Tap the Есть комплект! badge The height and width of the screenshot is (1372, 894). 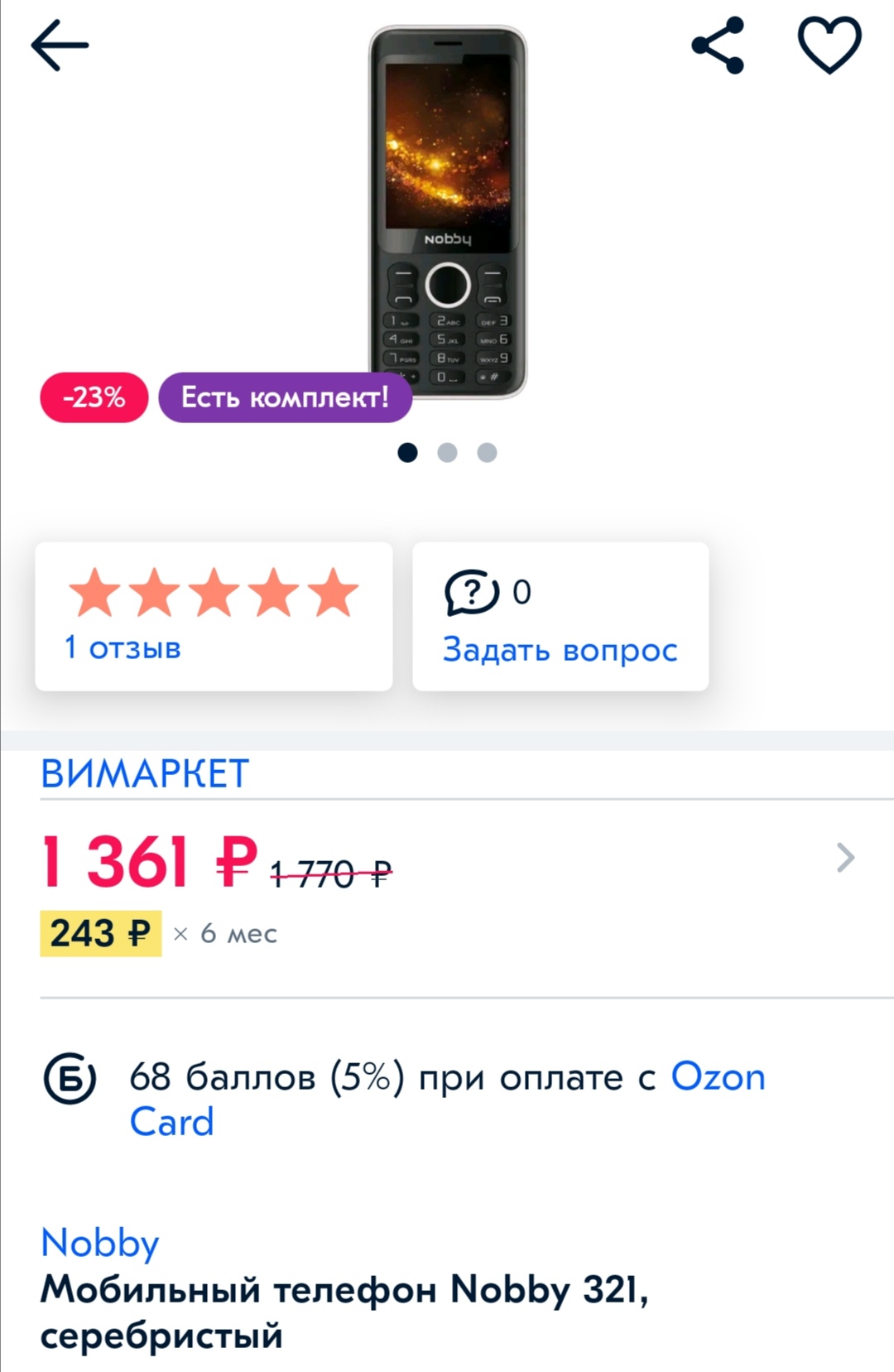[x=285, y=397]
